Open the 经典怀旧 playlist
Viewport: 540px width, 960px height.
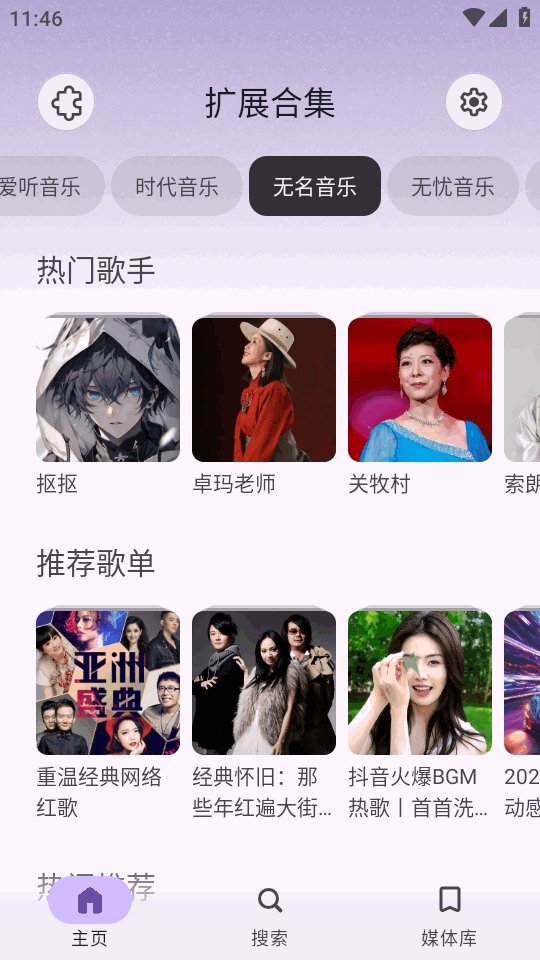[264, 714]
